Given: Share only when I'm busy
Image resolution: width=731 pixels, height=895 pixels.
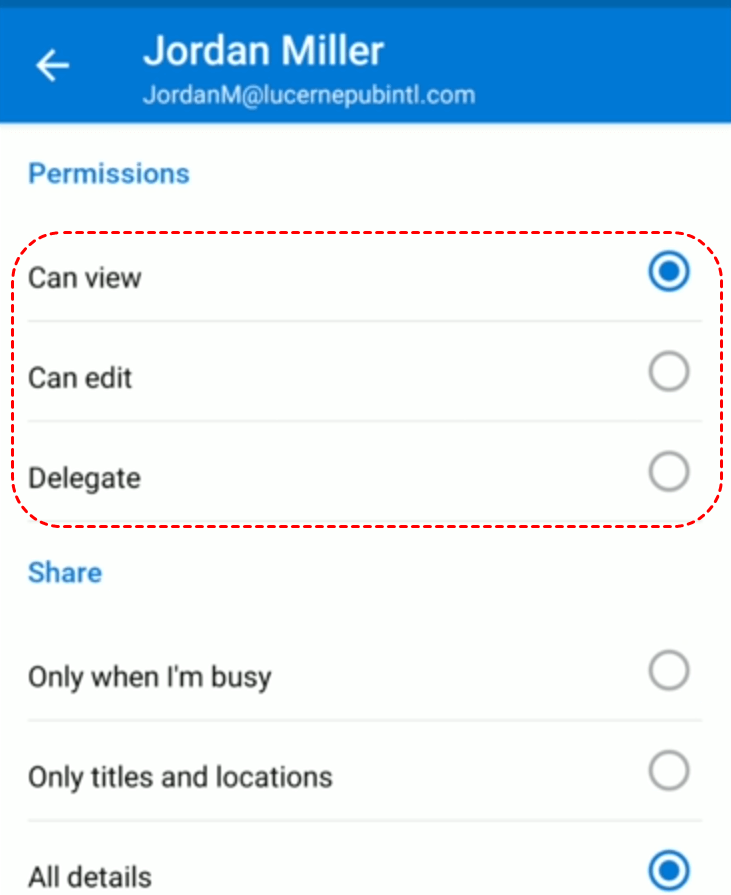Looking at the screenshot, I should [668, 671].
